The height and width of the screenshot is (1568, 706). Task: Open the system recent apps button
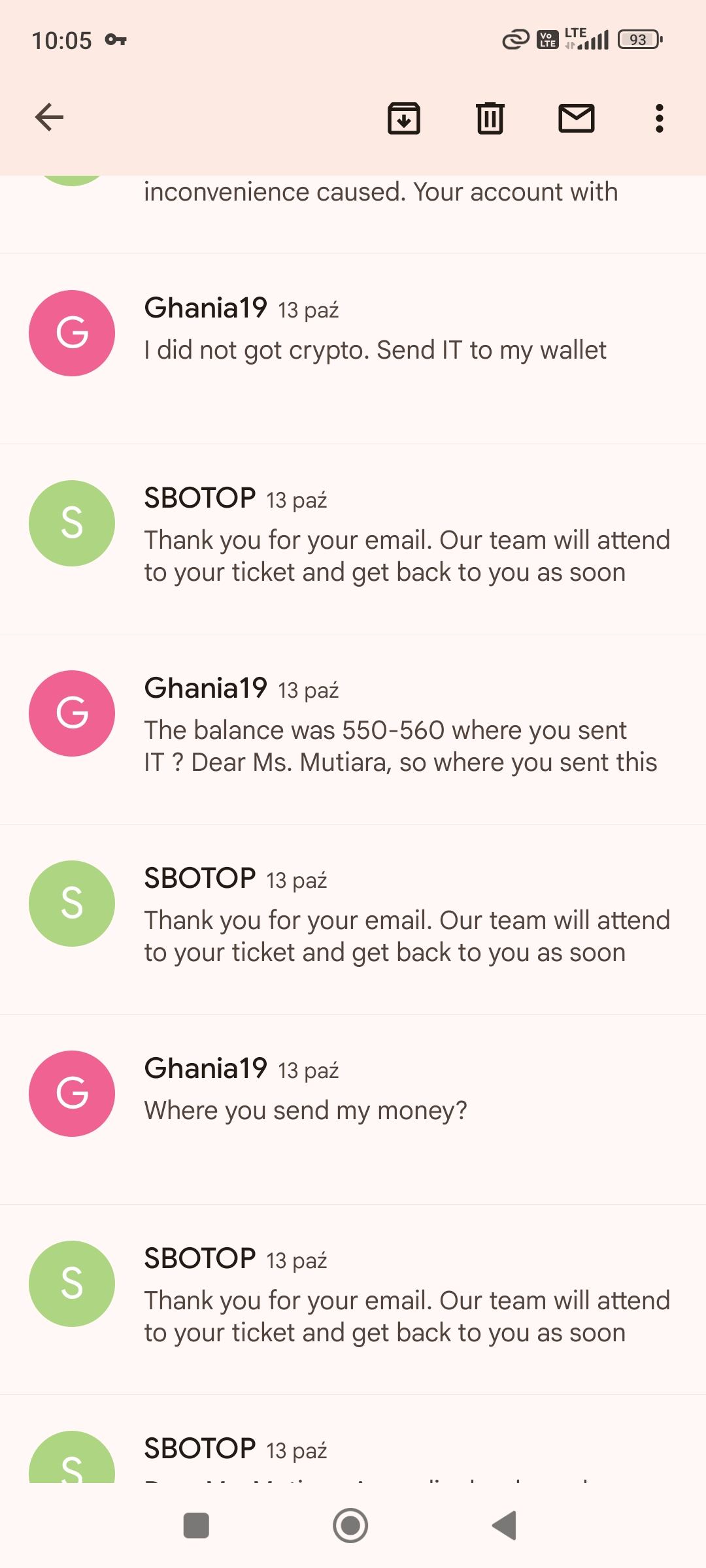(x=197, y=1526)
